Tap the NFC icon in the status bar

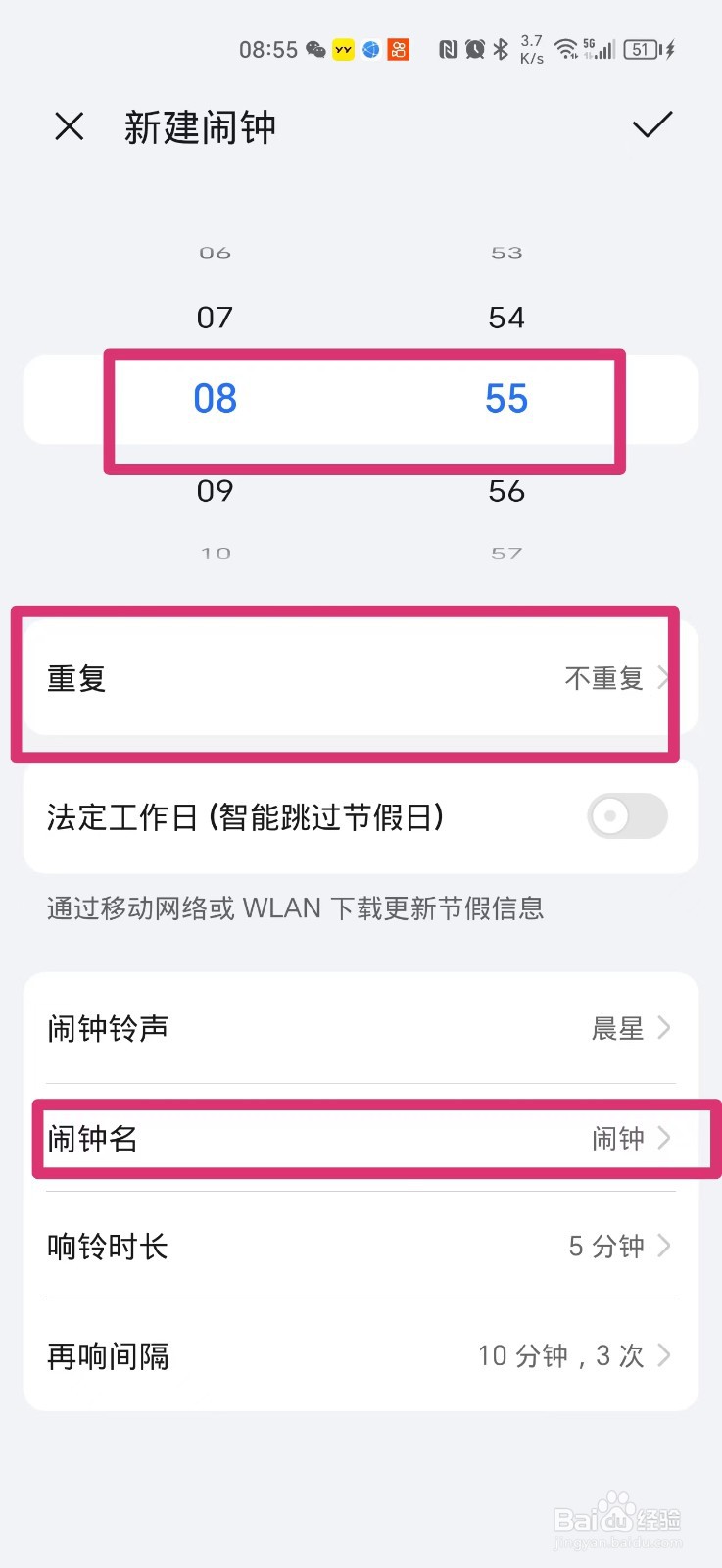[x=449, y=49]
